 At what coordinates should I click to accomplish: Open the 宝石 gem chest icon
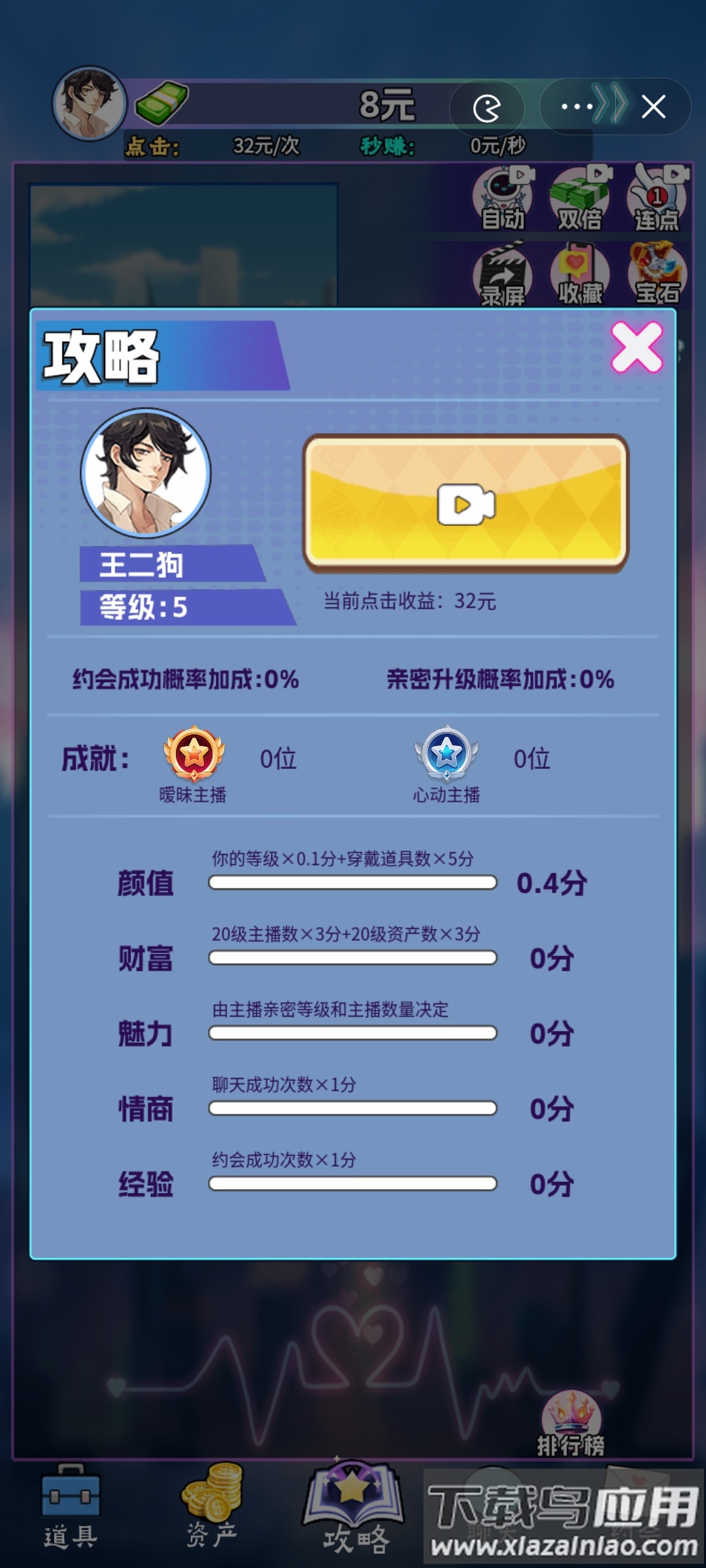(x=657, y=274)
